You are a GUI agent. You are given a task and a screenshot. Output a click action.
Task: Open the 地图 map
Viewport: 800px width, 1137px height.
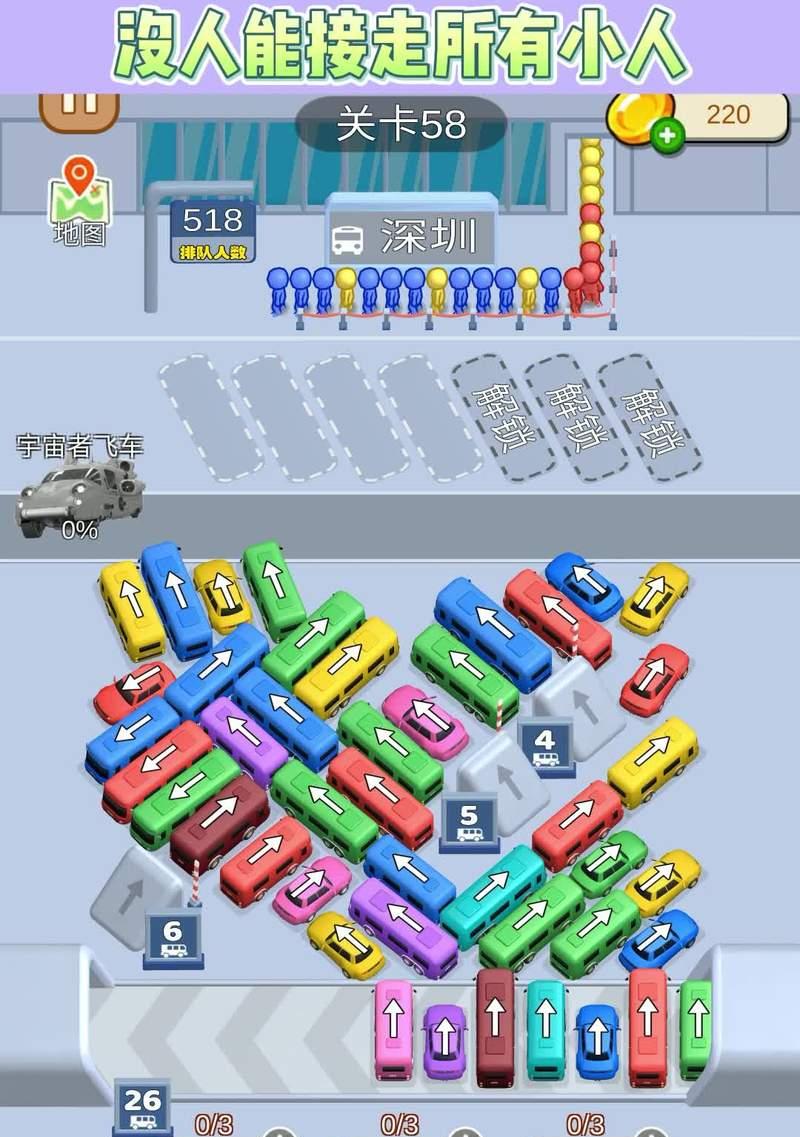coord(79,200)
